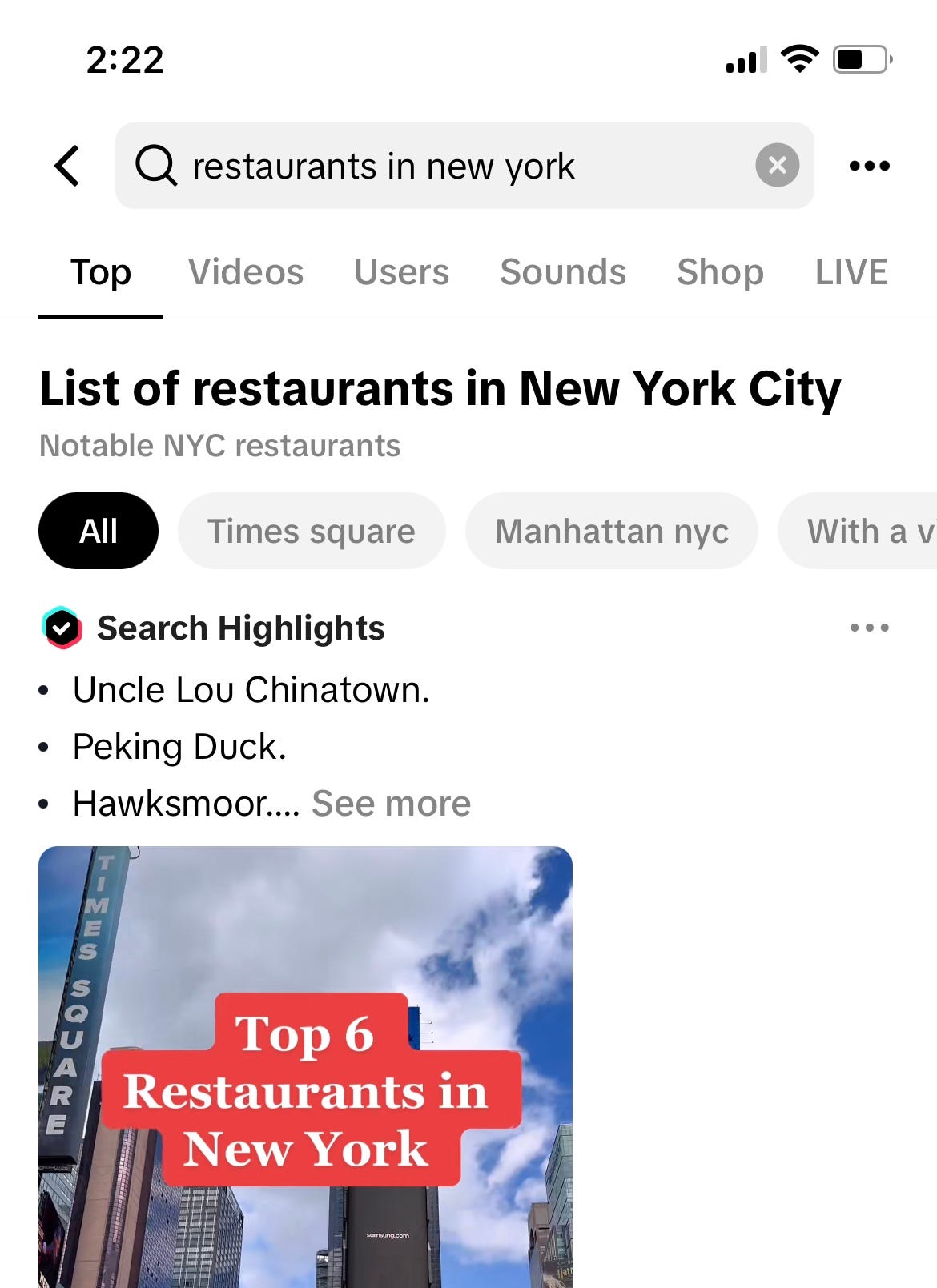Clear the search query text
Viewport: 937px width, 1288px height.
[777, 166]
